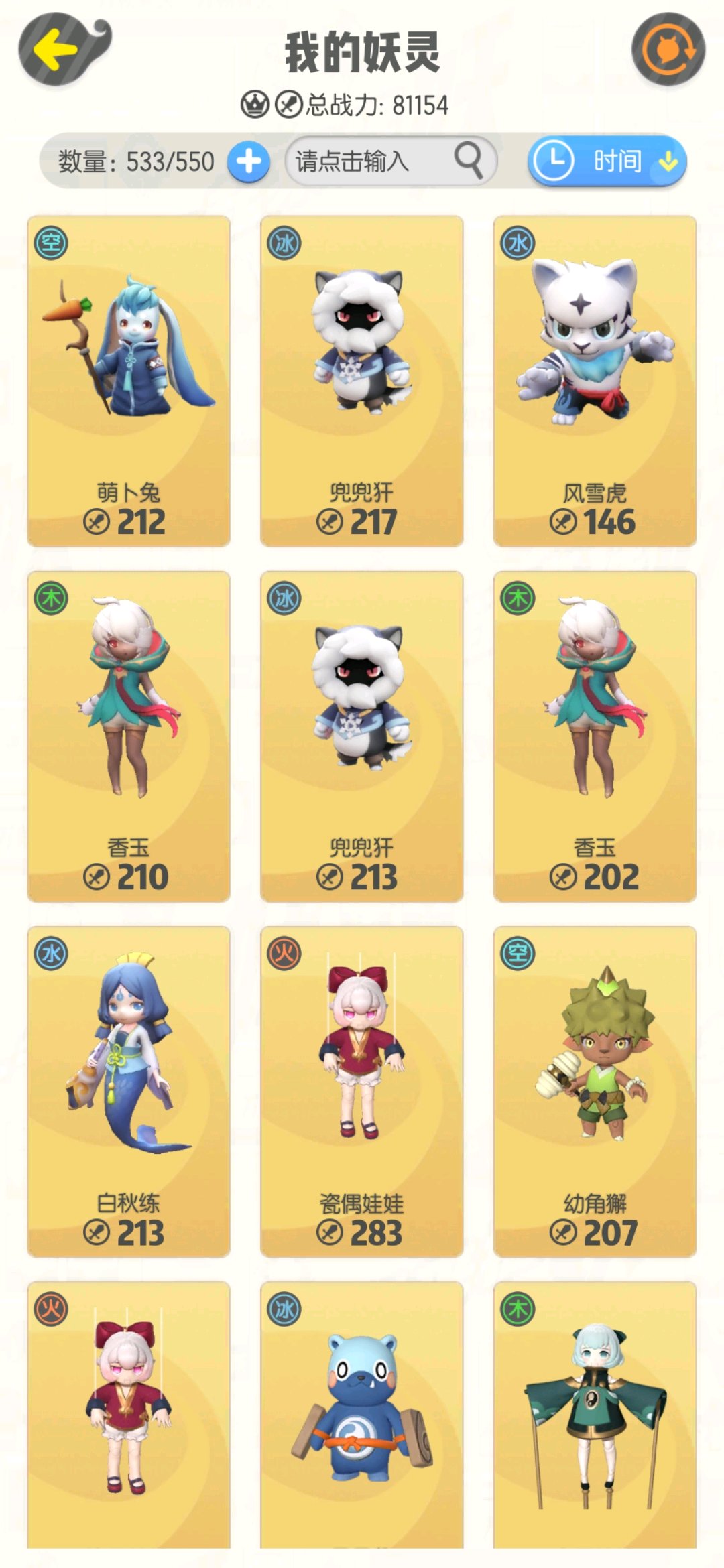The width and height of the screenshot is (724, 1568).
Task: Open the 香玉 card with power 202
Action: coord(595,736)
